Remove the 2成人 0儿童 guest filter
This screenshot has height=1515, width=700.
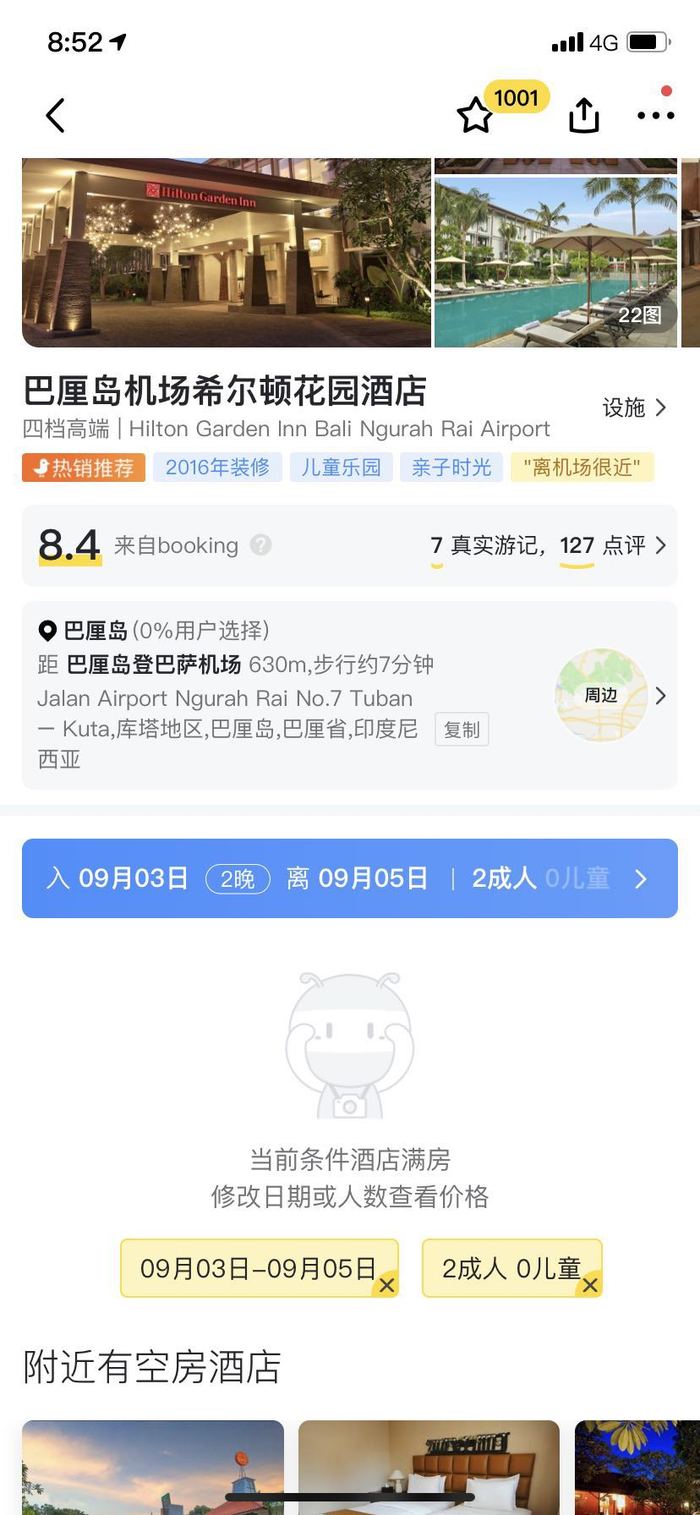point(590,1285)
